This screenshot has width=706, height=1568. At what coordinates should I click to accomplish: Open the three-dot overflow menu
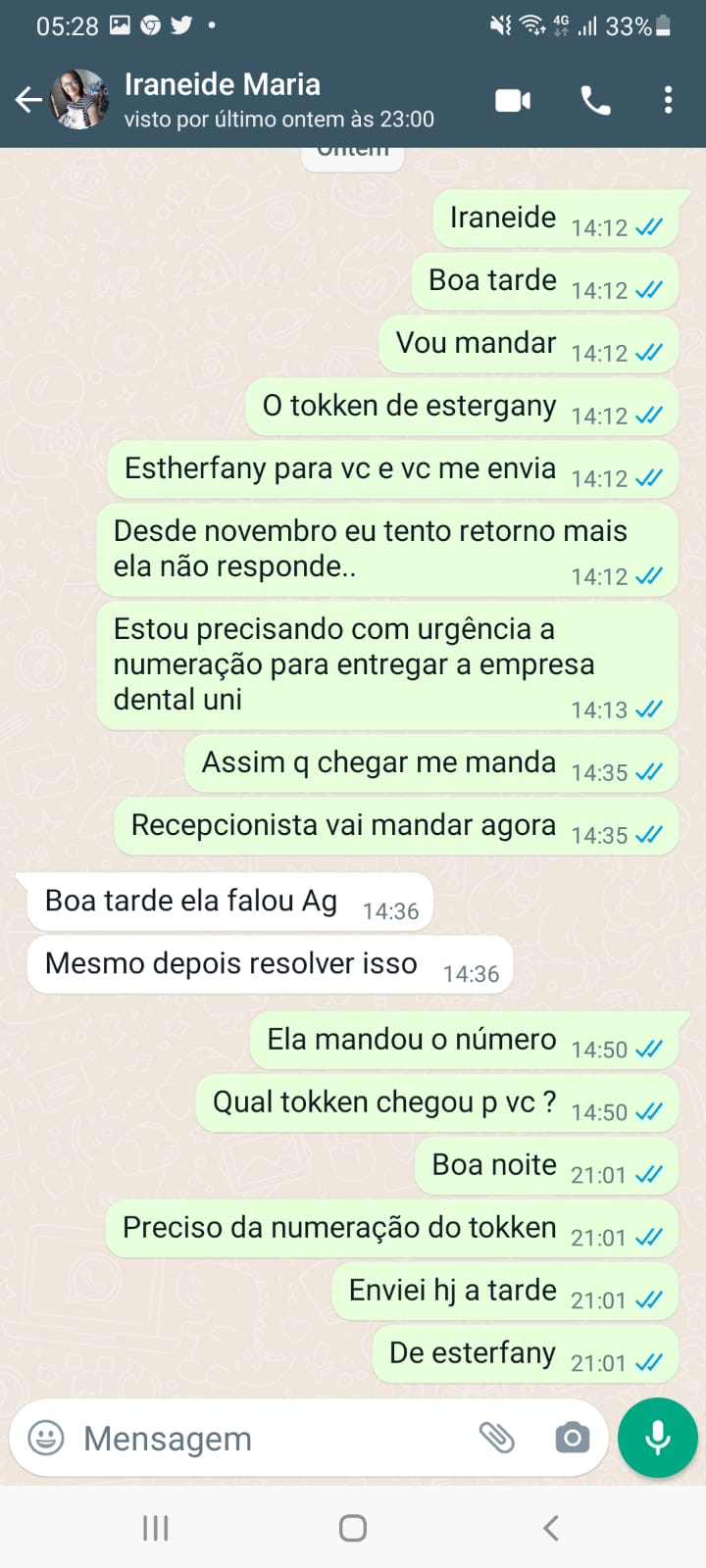[668, 100]
